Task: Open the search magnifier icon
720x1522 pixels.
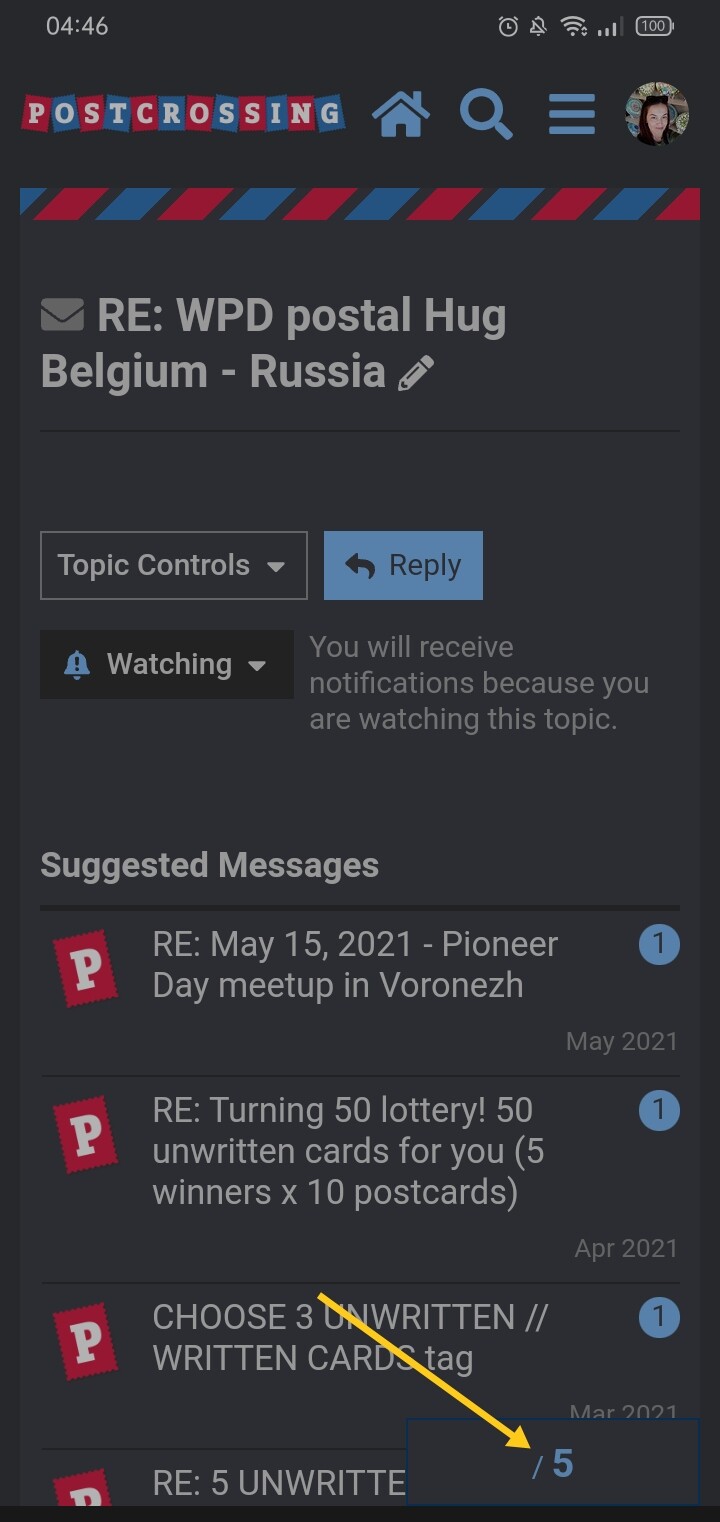Action: pyautogui.click(x=486, y=114)
